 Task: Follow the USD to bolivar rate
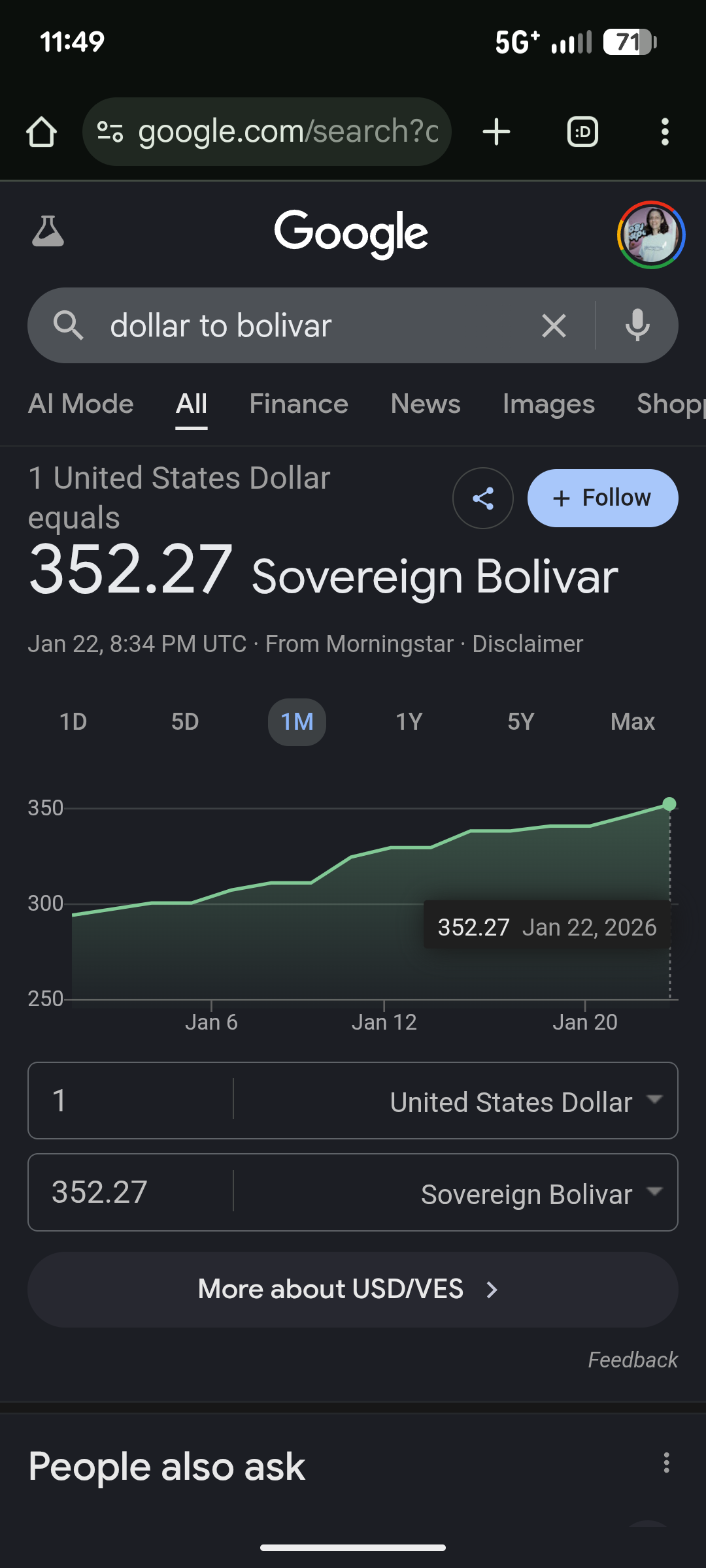click(602, 498)
